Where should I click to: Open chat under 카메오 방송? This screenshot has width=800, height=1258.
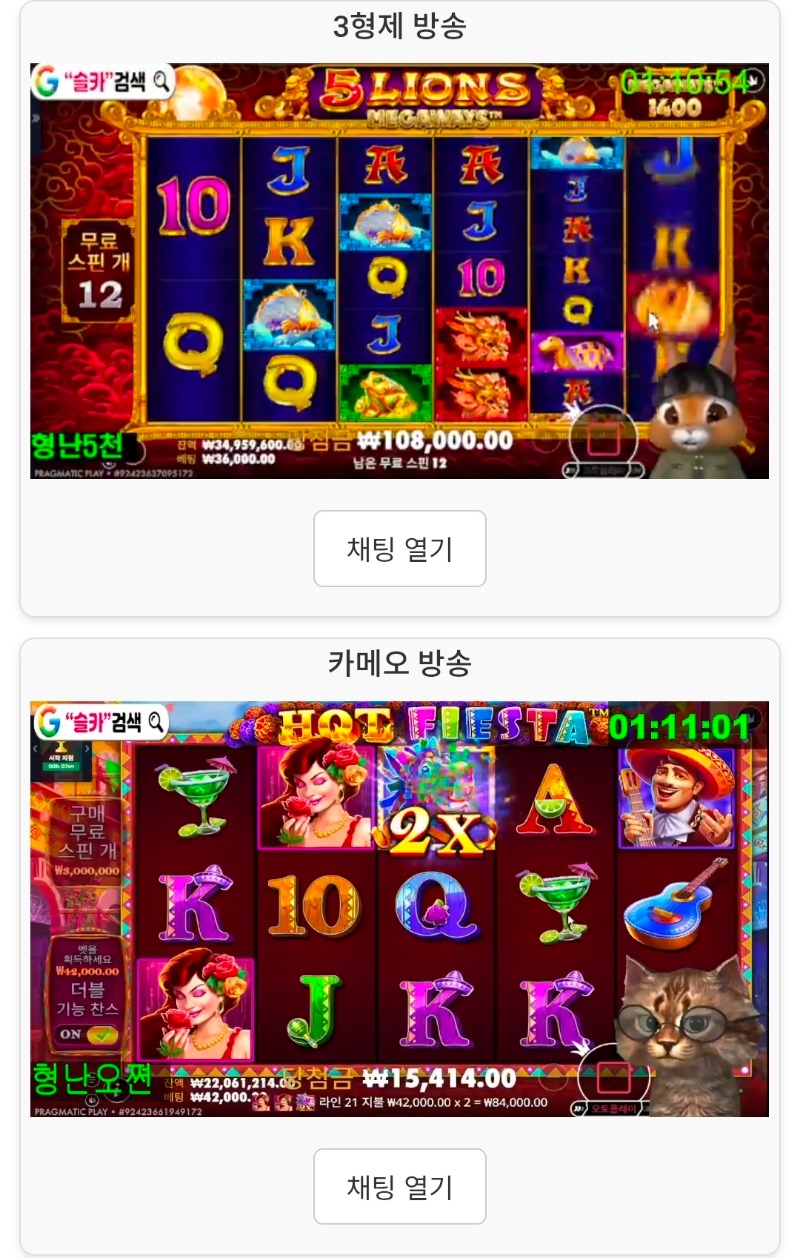coord(399,1186)
